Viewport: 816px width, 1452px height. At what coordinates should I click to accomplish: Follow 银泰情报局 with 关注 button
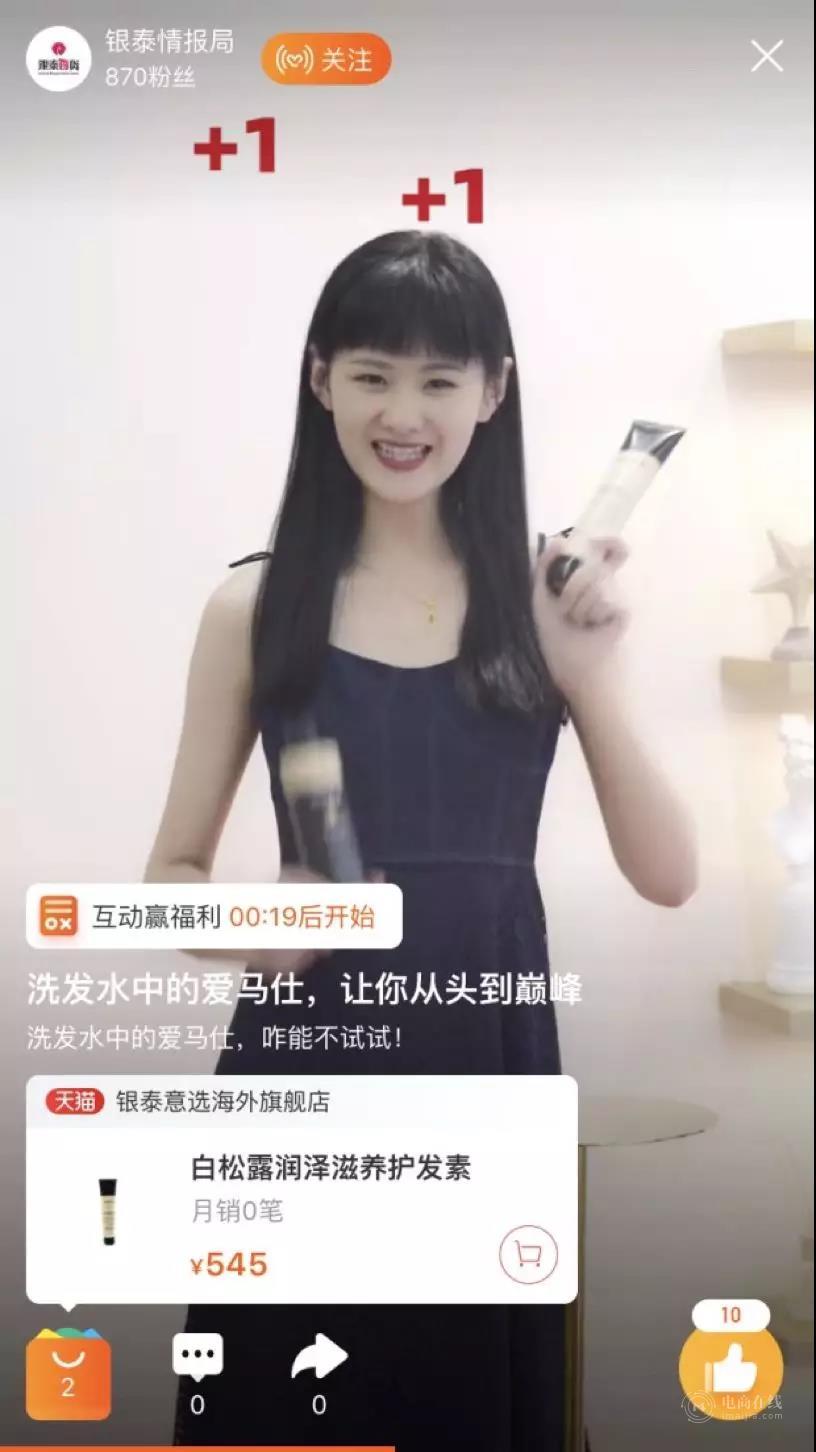(x=326, y=59)
